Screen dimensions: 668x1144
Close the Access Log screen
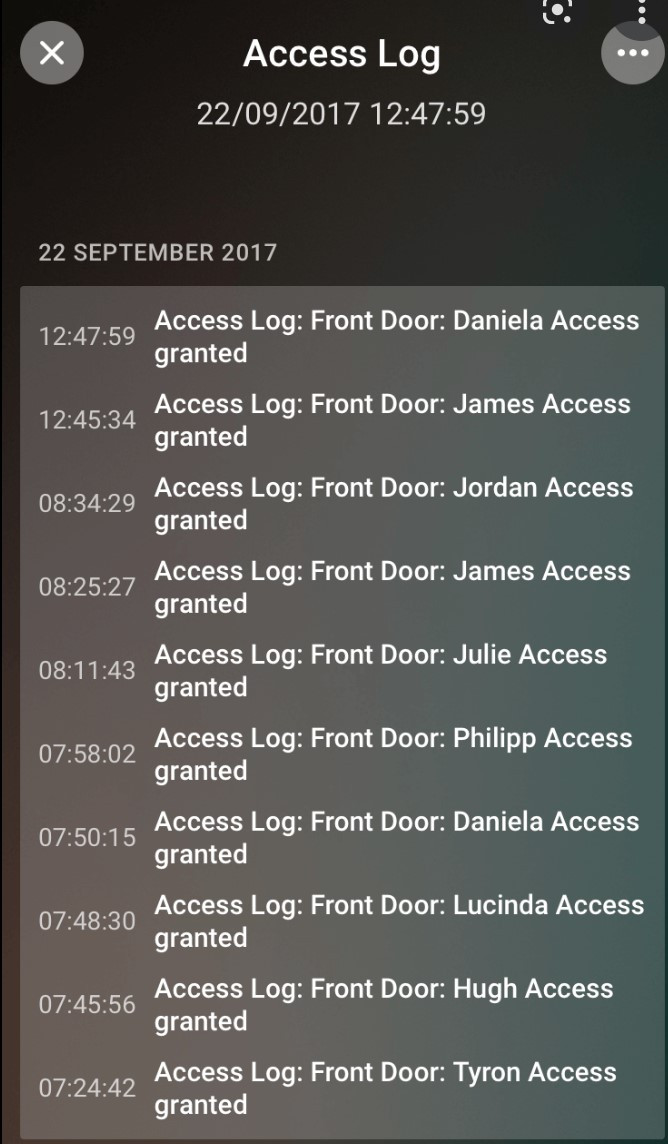52,52
